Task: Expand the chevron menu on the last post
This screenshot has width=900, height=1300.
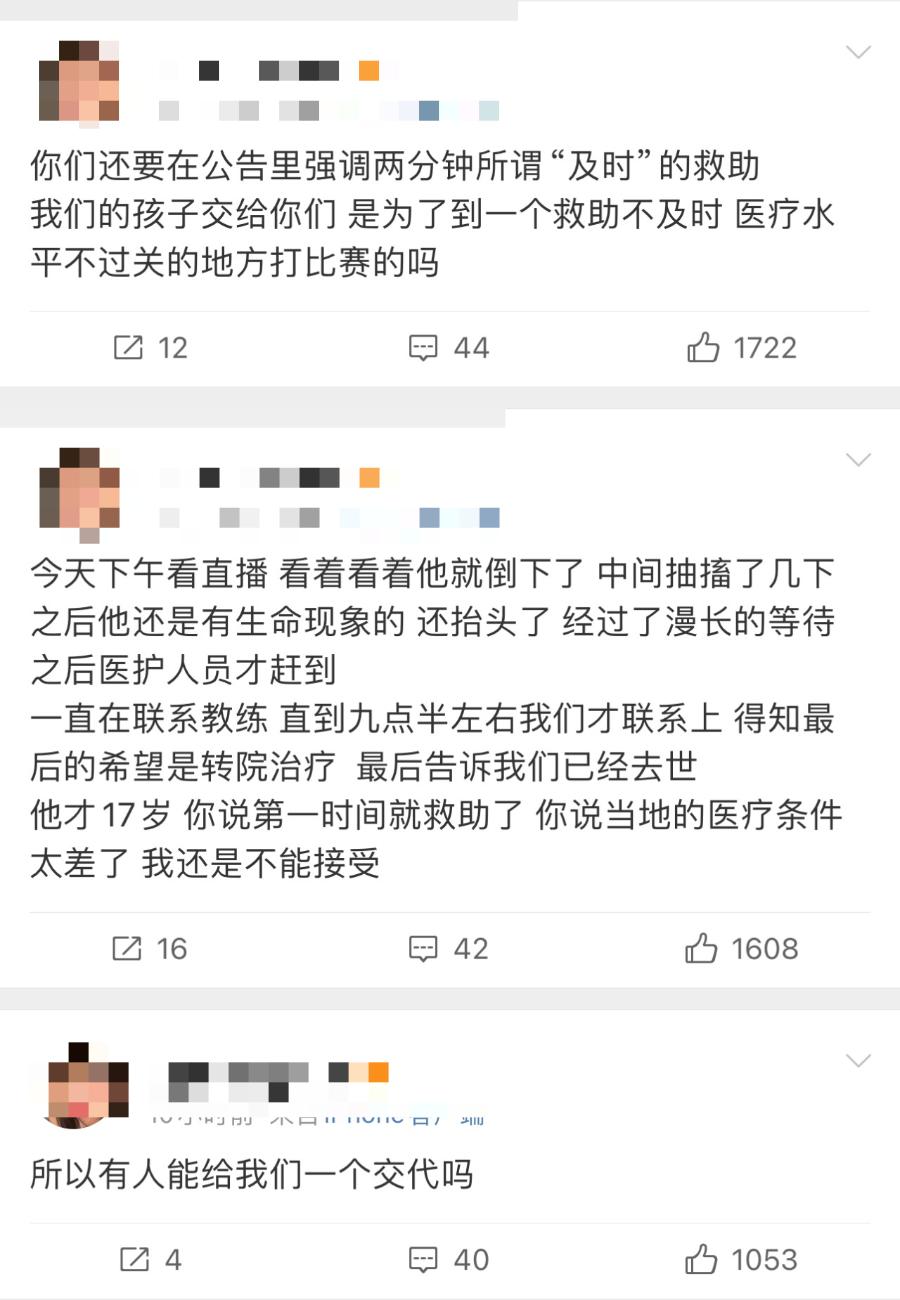Action: (x=858, y=1060)
